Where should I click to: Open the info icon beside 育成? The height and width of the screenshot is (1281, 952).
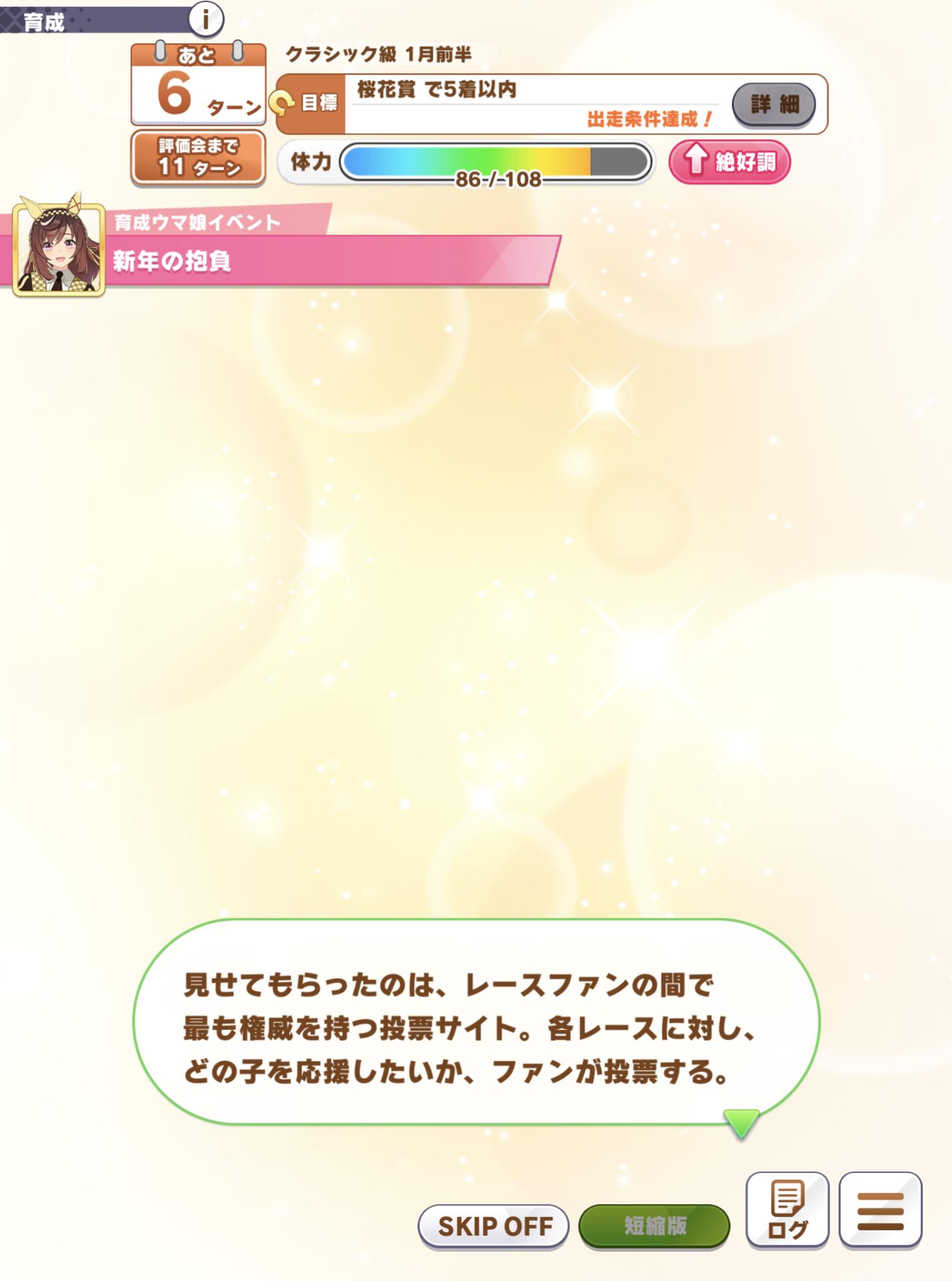coord(205,19)
